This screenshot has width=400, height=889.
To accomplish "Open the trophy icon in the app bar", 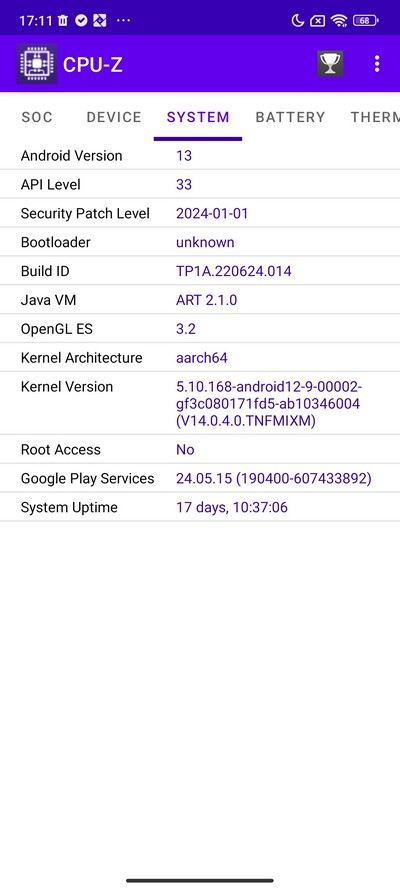I will click(330, 64).
